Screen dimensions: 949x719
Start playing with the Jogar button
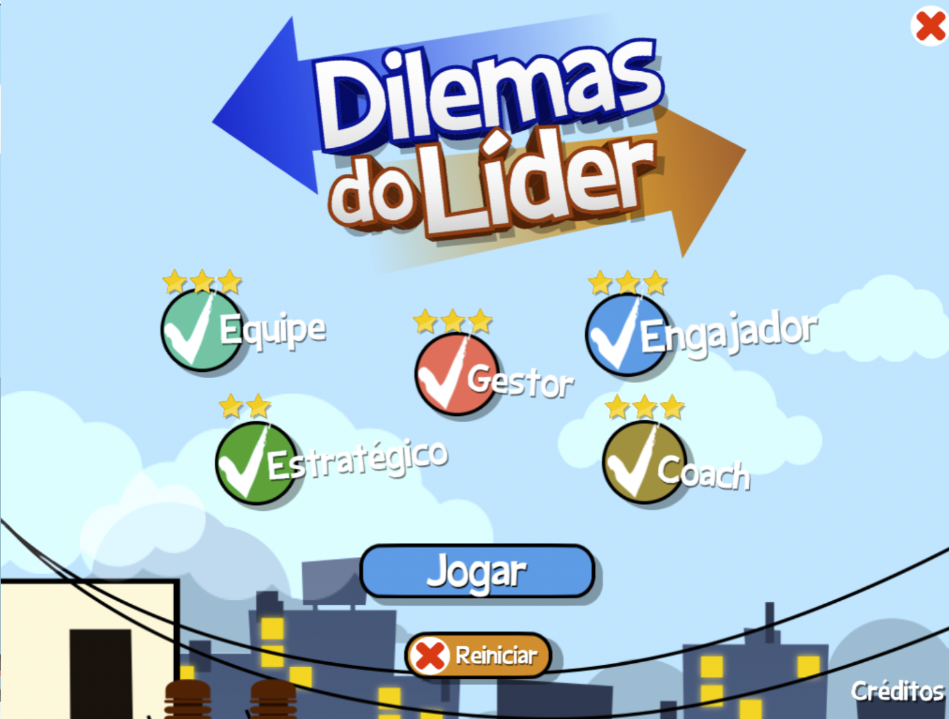477,571
